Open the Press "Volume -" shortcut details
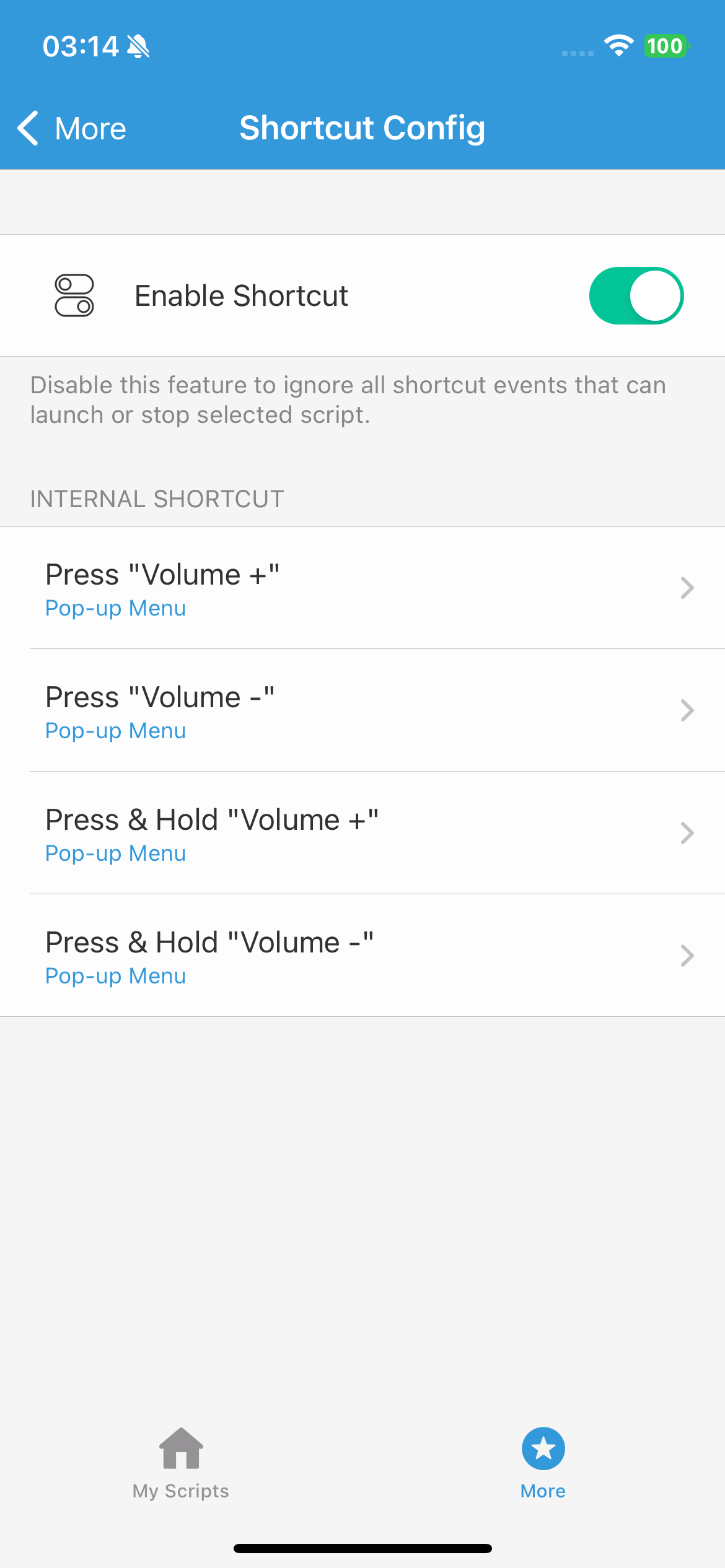725x1568 pixels. click(x=362, y=710)
